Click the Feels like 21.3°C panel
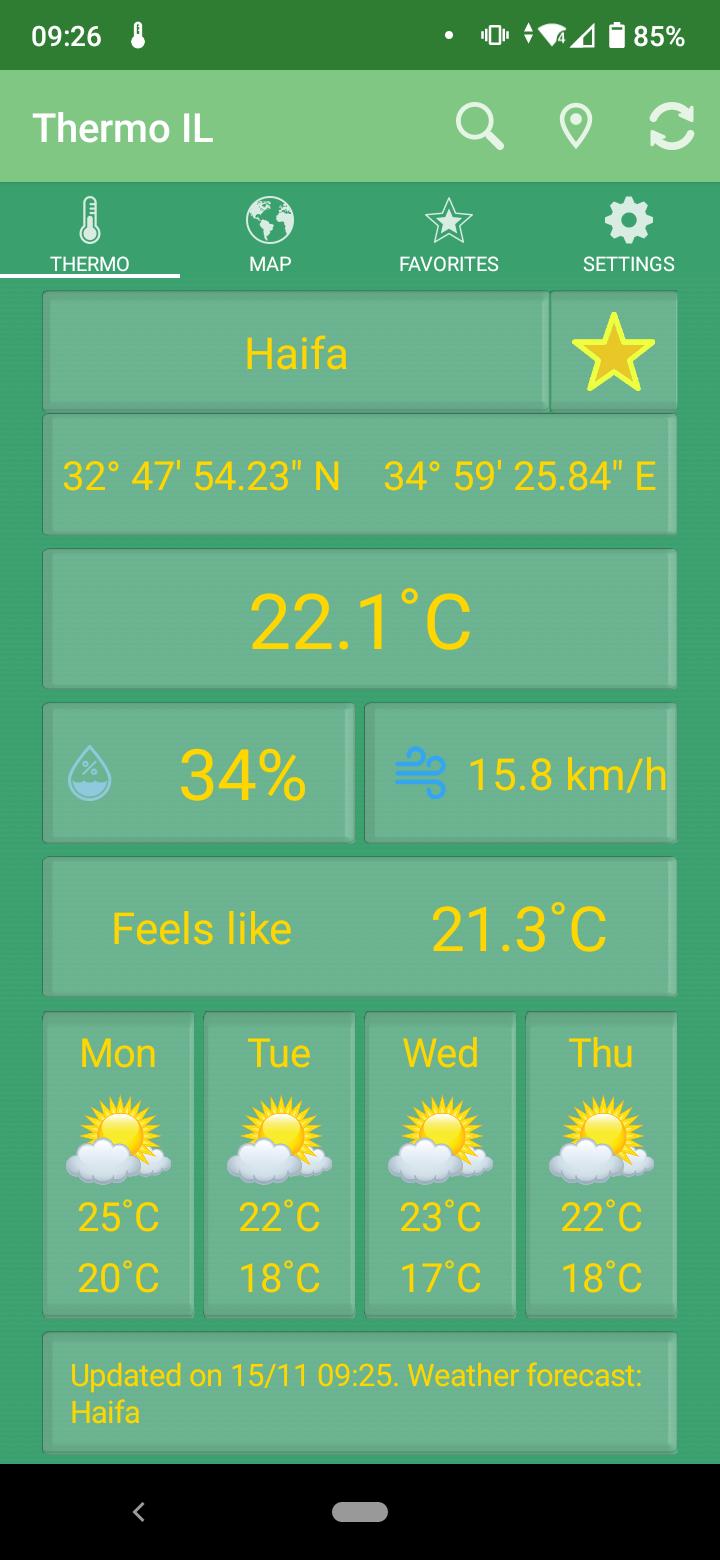 point(360,926)
